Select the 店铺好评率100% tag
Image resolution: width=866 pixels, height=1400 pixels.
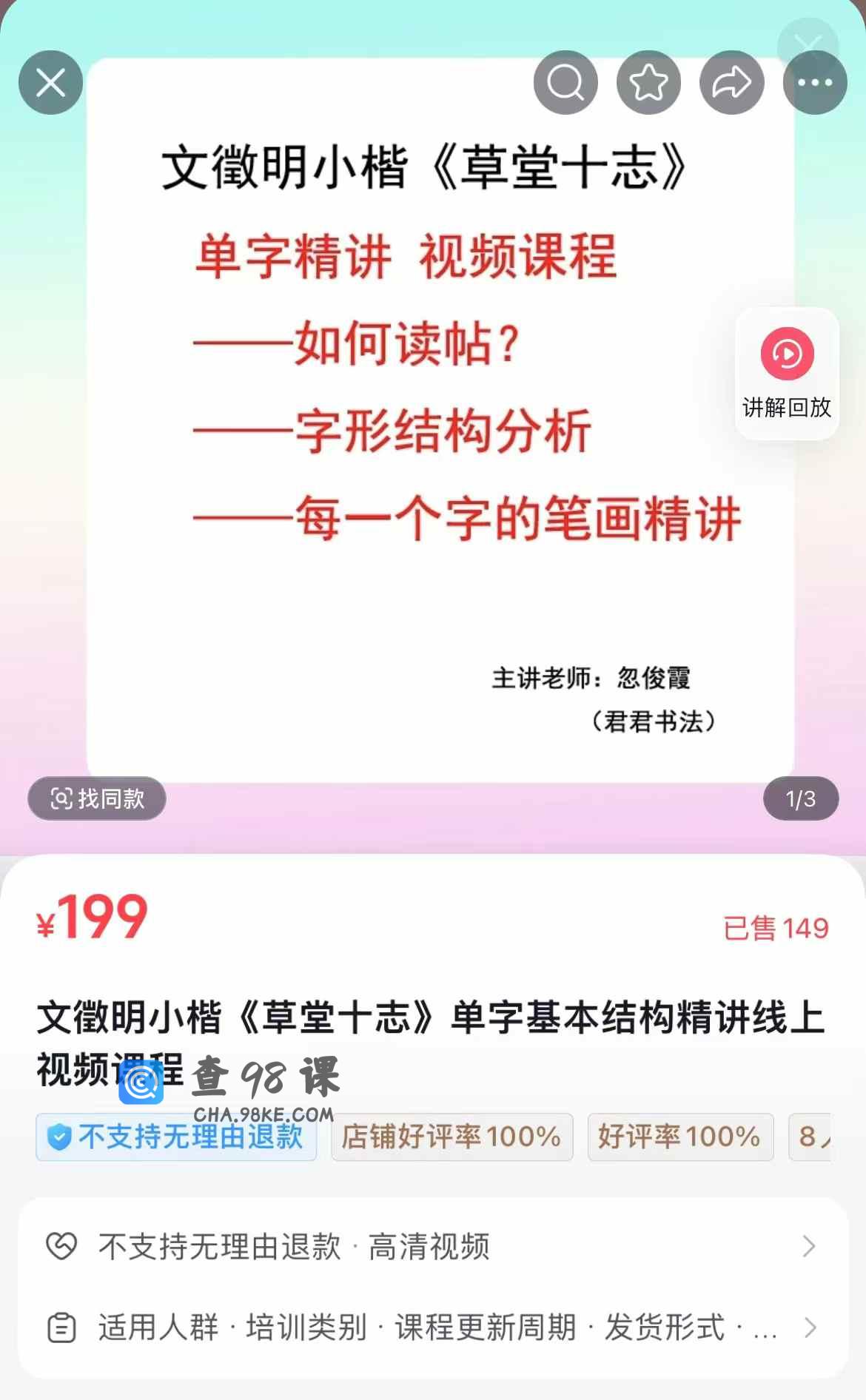pyautogui.click(x=452, y=1137)
